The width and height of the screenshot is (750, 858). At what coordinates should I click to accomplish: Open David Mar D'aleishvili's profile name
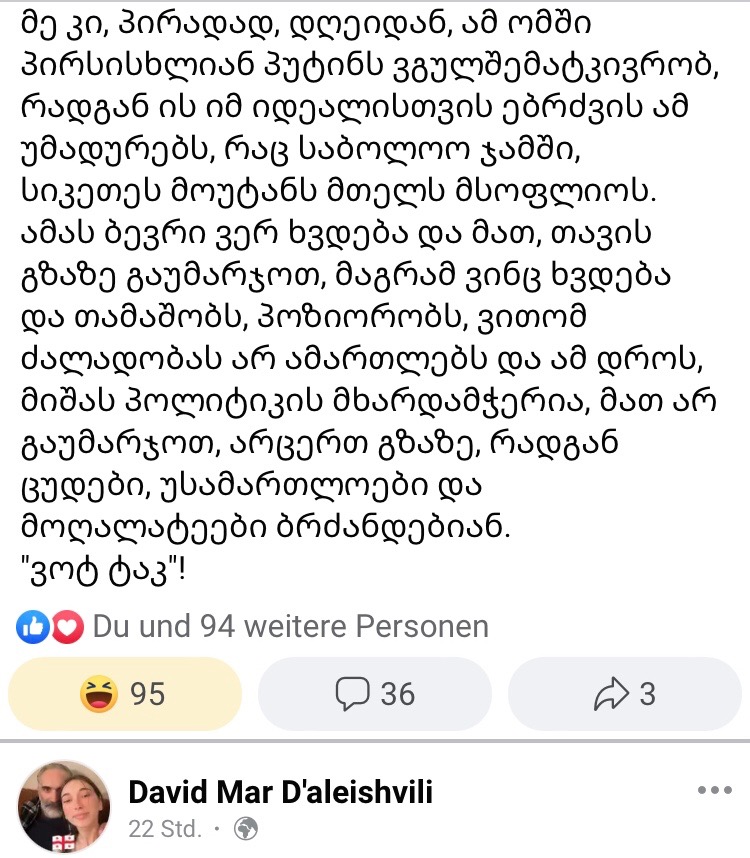click(x=281, y=793)
